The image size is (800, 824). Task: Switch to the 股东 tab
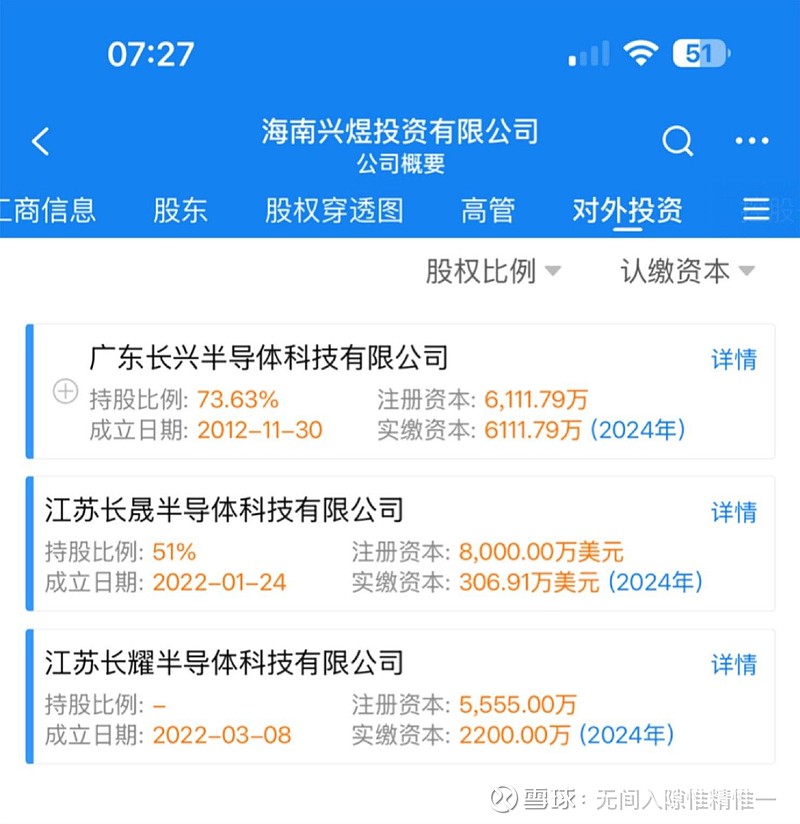(180, 211)
